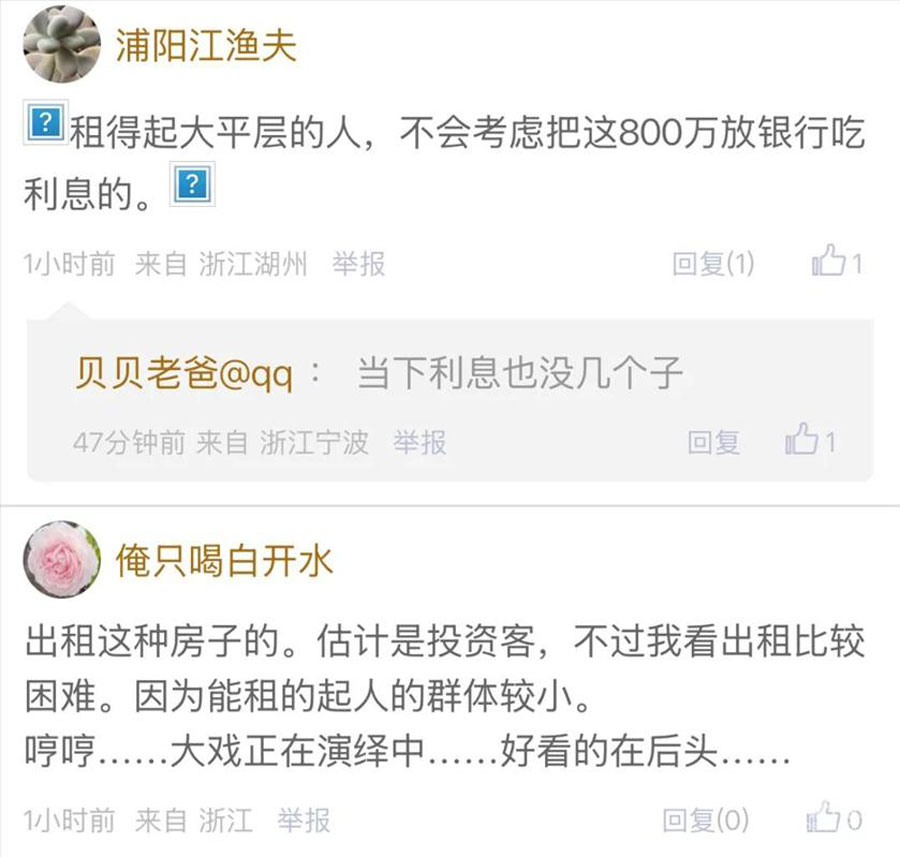Tap 回复(0) on 俺只喝白开水's comment
Screen dimensions: 900x857
[x=705, y=821]
